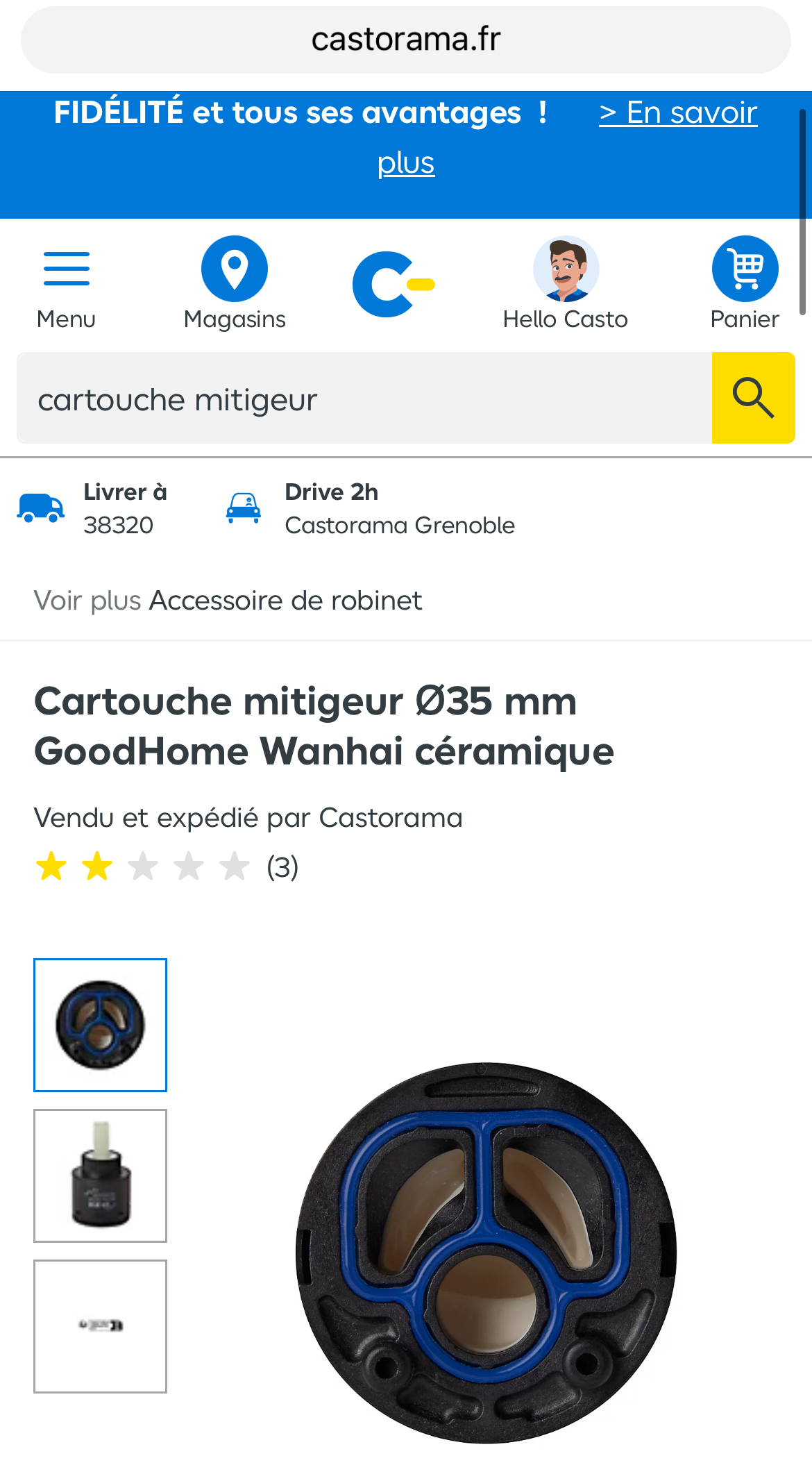Submit search with the yellow magnifier button
Viewport: 812px width, 1481px height.
[x=753, y=399]
